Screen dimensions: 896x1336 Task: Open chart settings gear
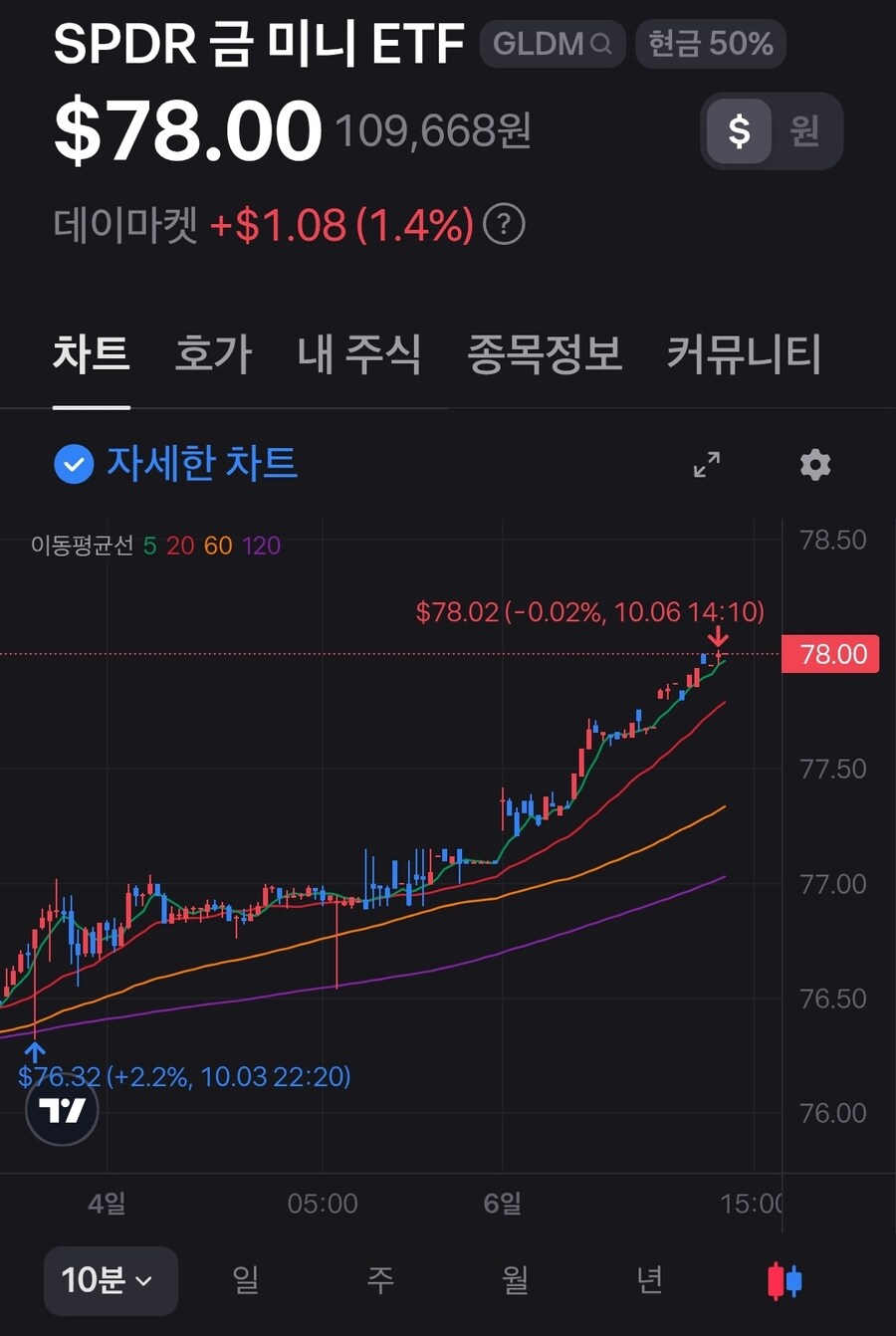815,464
